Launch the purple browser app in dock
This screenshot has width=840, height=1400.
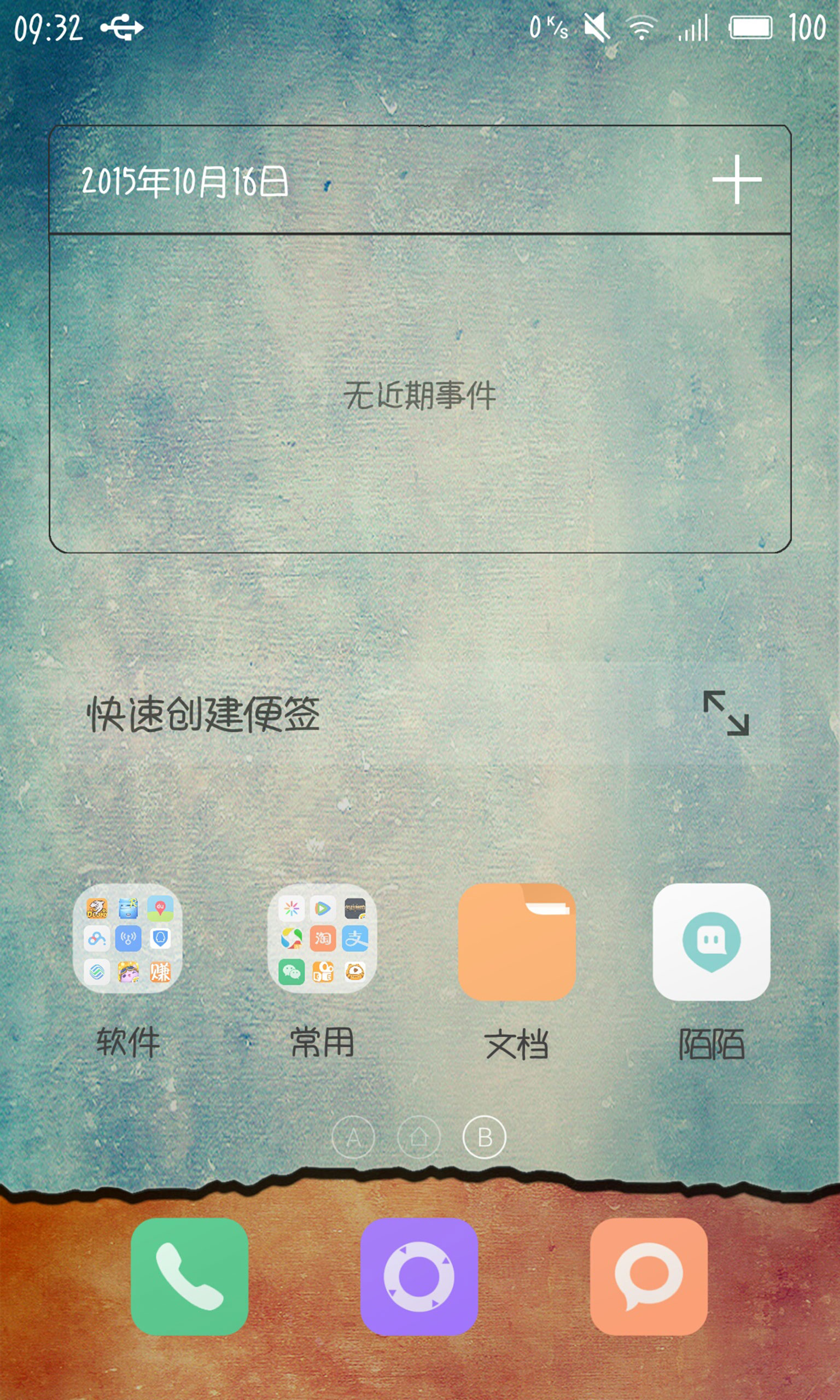click(x=419, y=1276)
